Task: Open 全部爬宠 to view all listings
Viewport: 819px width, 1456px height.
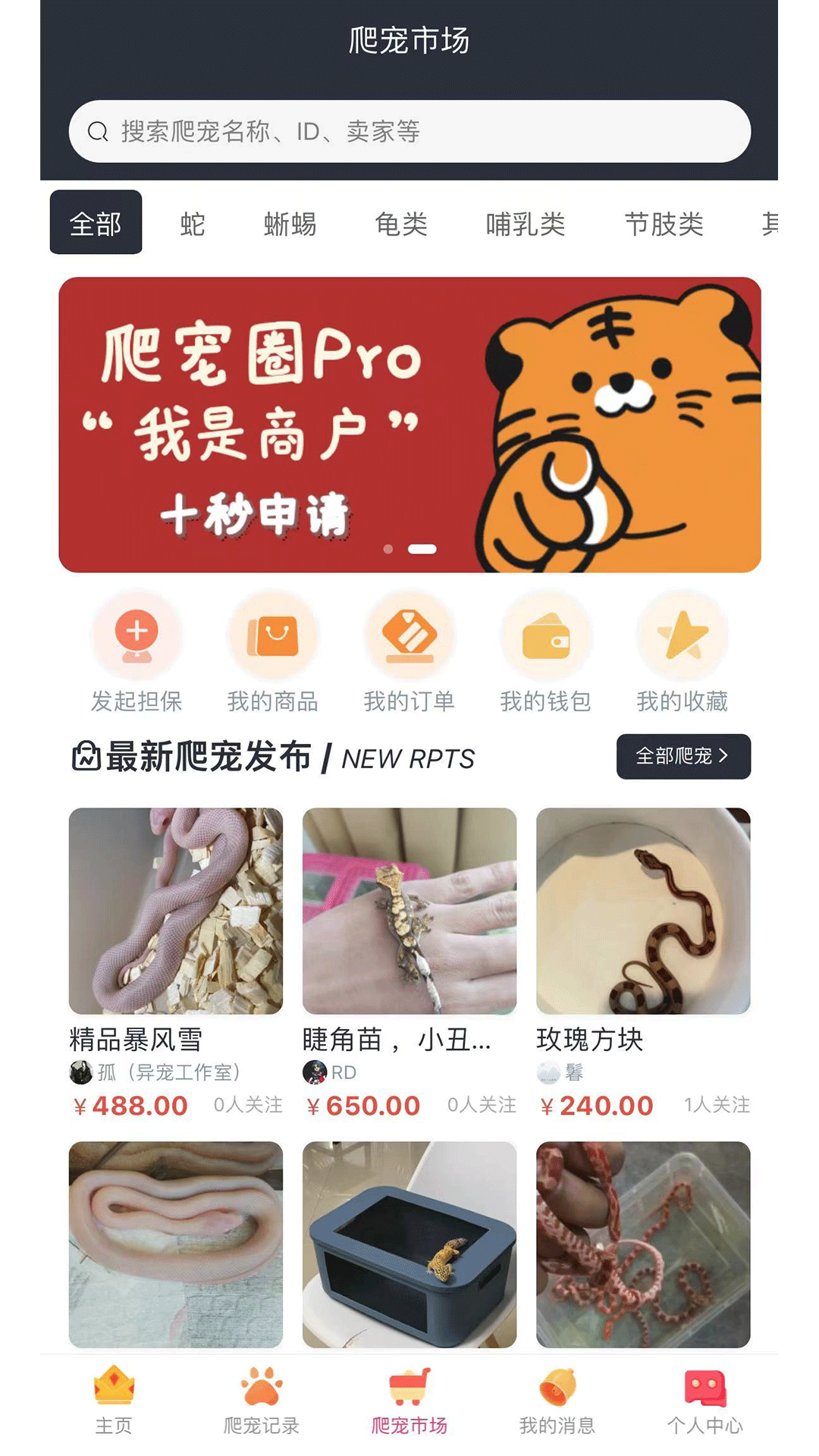Action: tap(682, 756)
